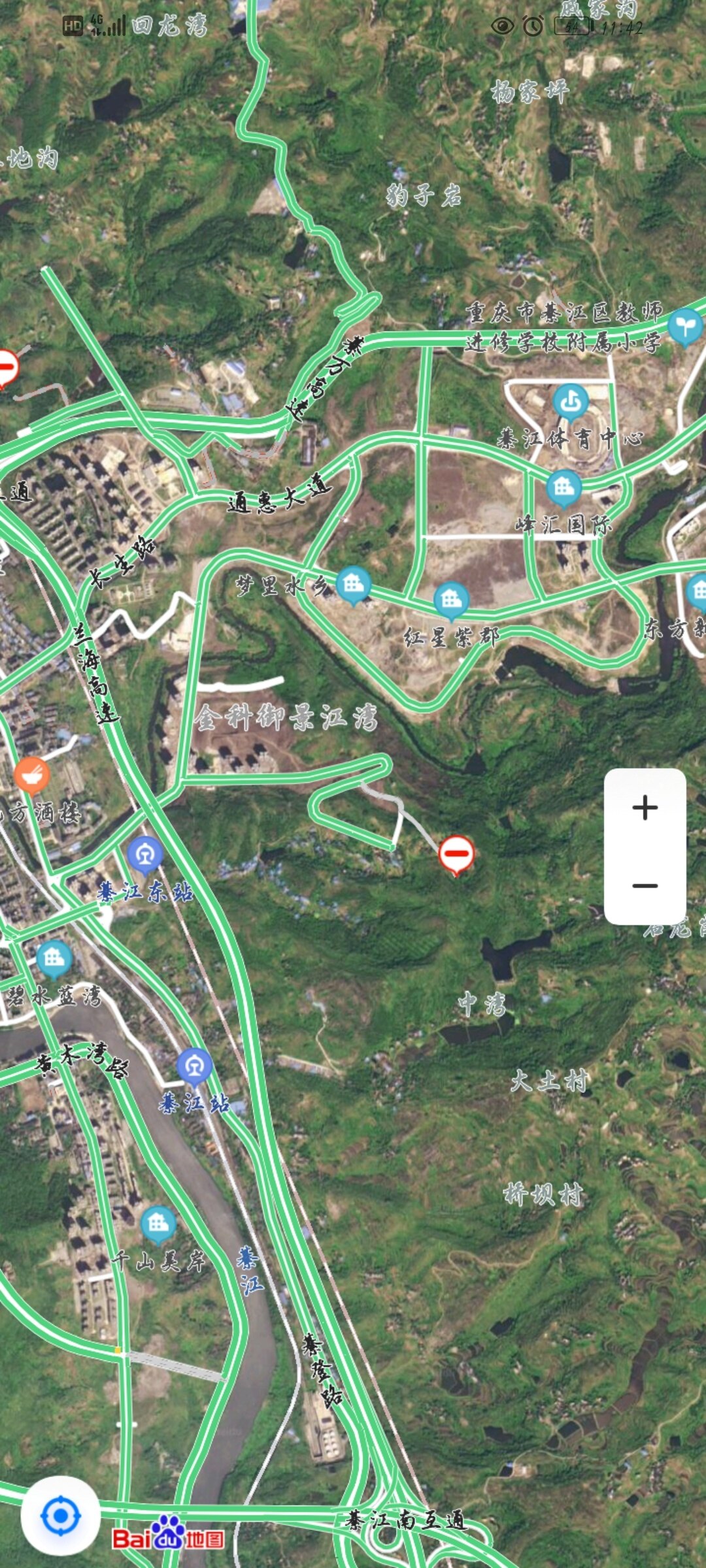Open the 綦江站 station marker
The height and width of the screenshot is (1568, 706).
(194, 1066)
